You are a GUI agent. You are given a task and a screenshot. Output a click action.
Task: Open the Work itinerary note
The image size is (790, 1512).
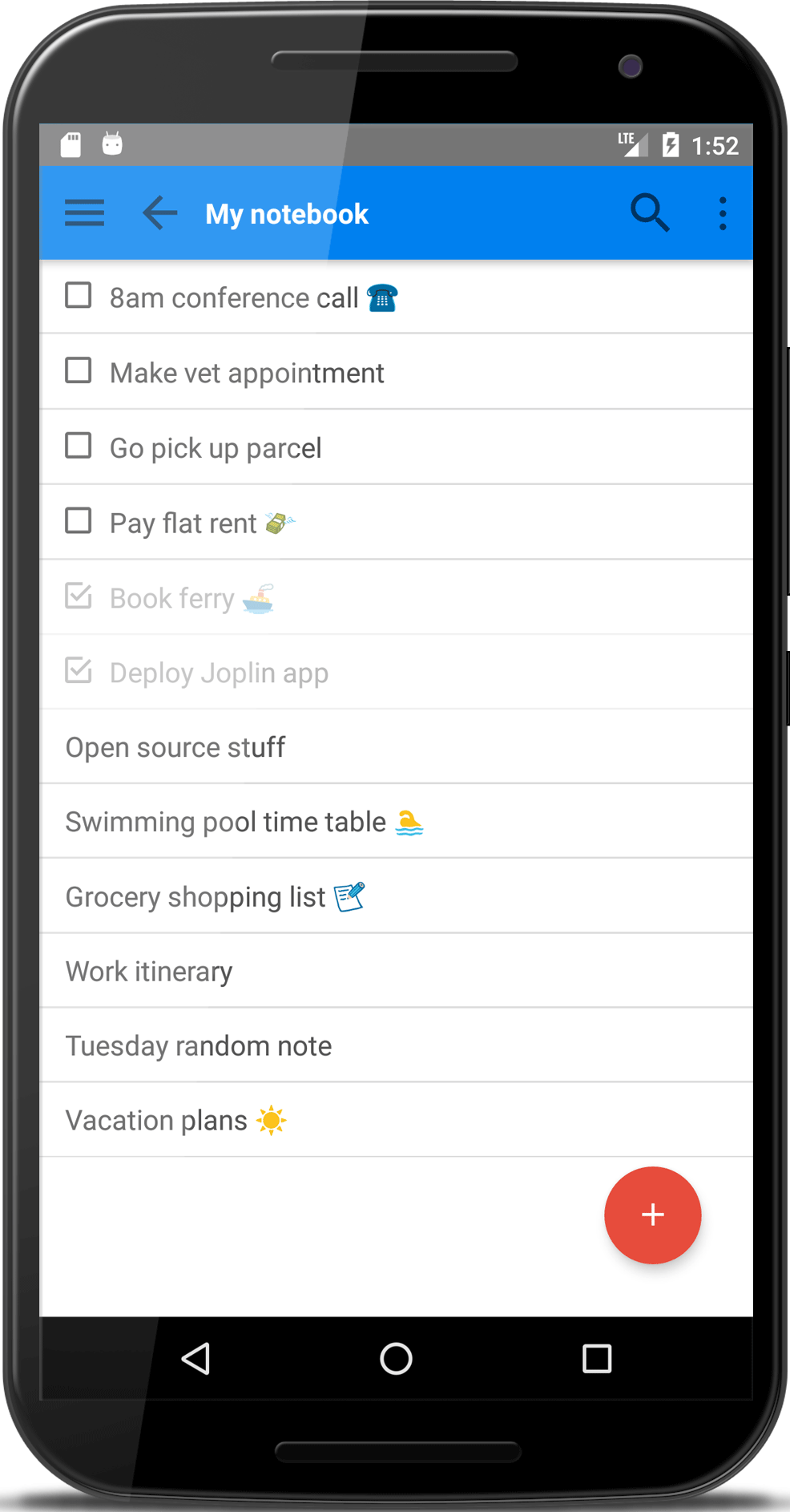(x=149, y=971)
